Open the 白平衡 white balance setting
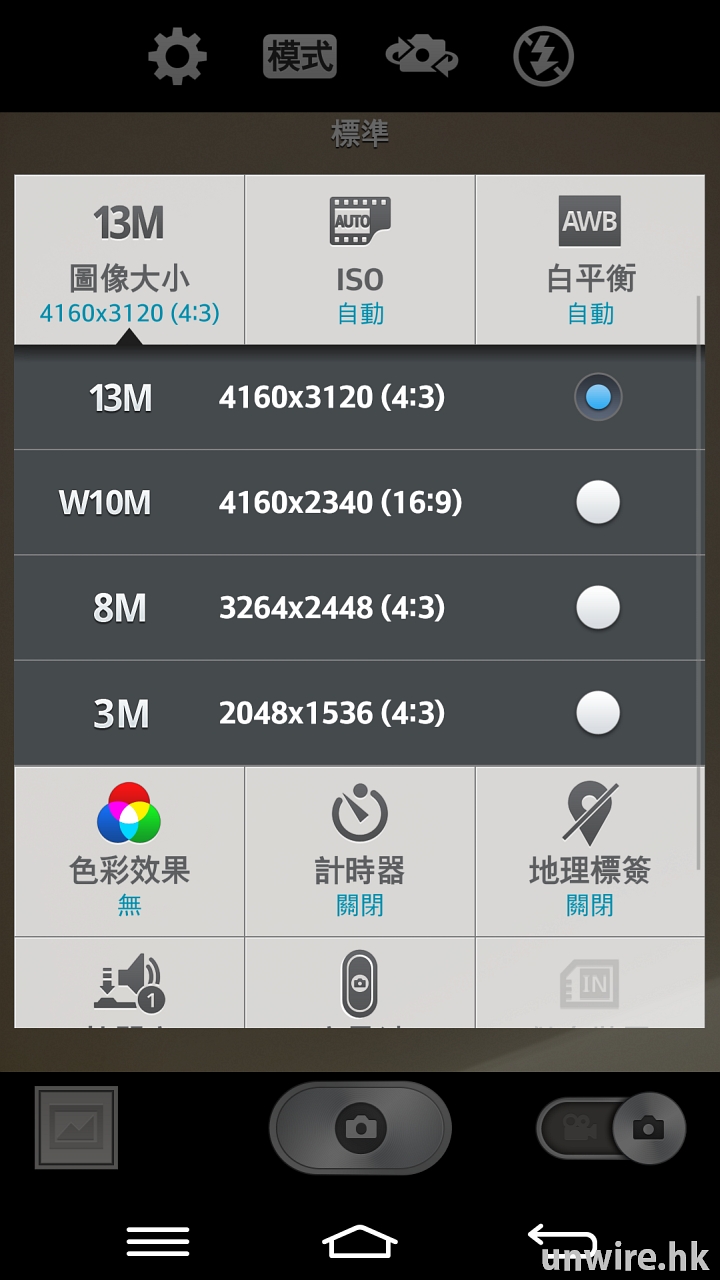The image size is (720, 1280). 590,260
